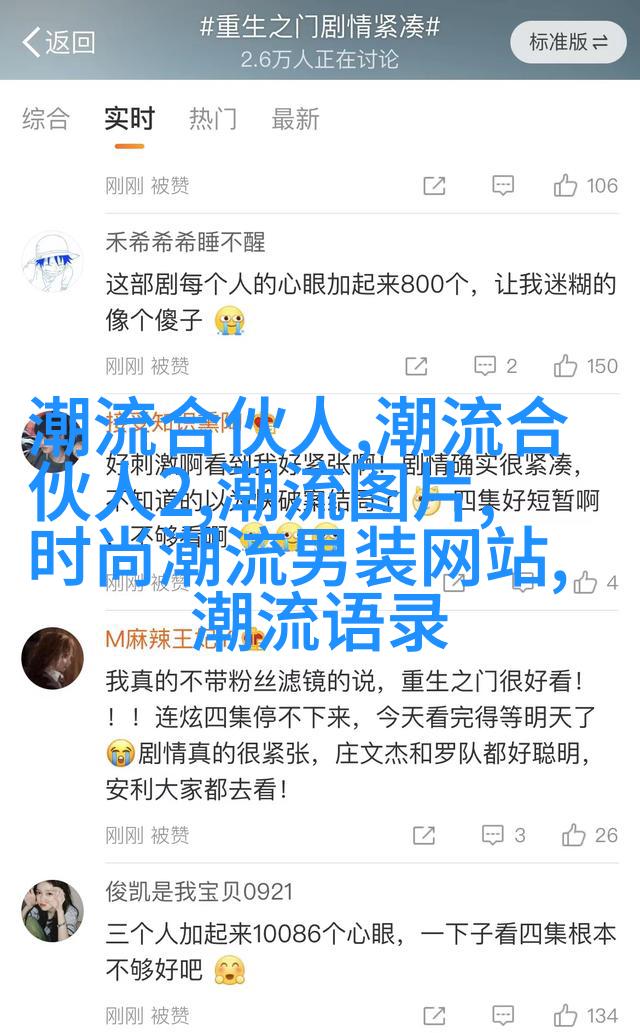This screenshot has width=640, height=1033.
Task: Like 禾希希希睡不醒's post with 150 likes
Action: [585, 366]
